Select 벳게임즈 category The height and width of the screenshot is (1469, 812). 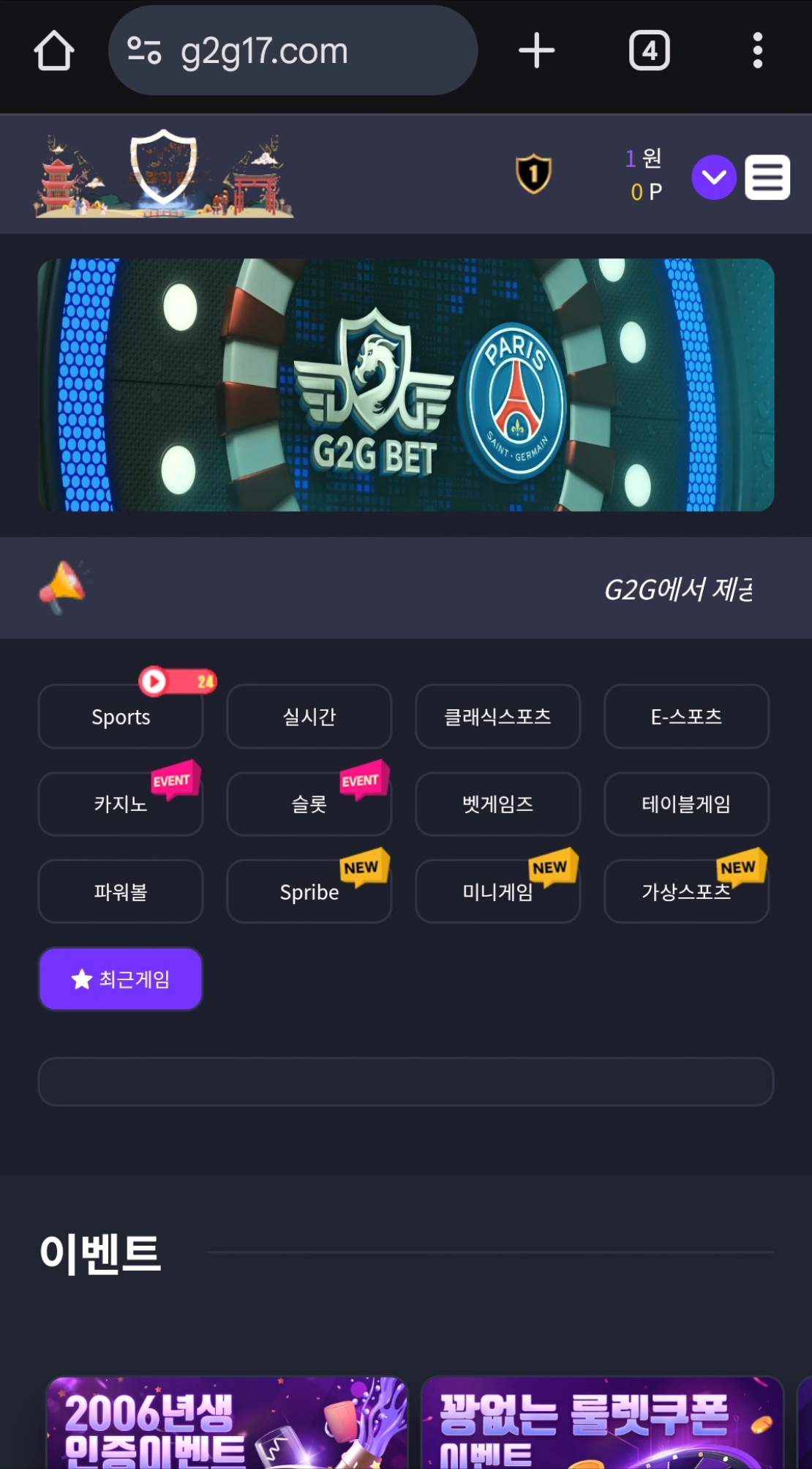click(x=497, y=804)
